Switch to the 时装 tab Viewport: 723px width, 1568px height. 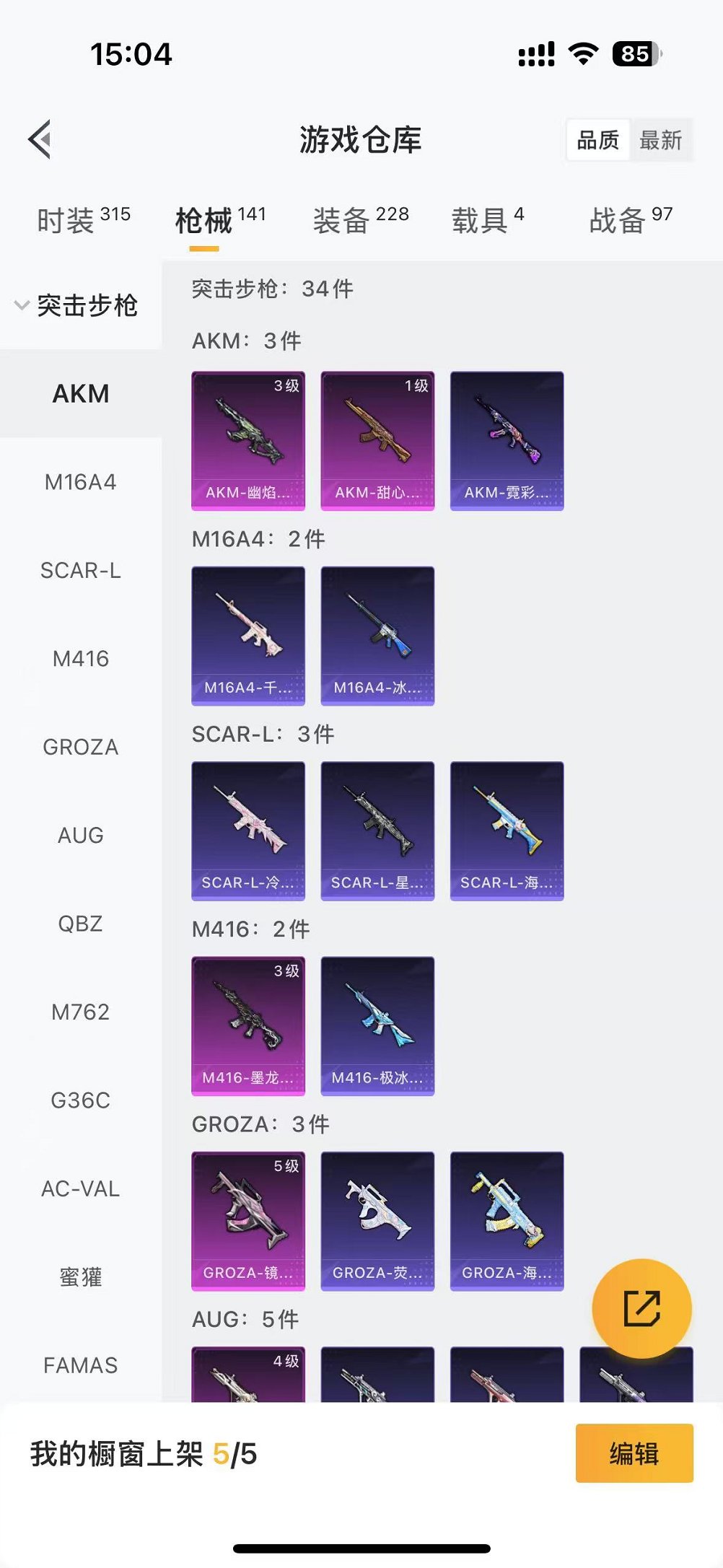[84, 219]
